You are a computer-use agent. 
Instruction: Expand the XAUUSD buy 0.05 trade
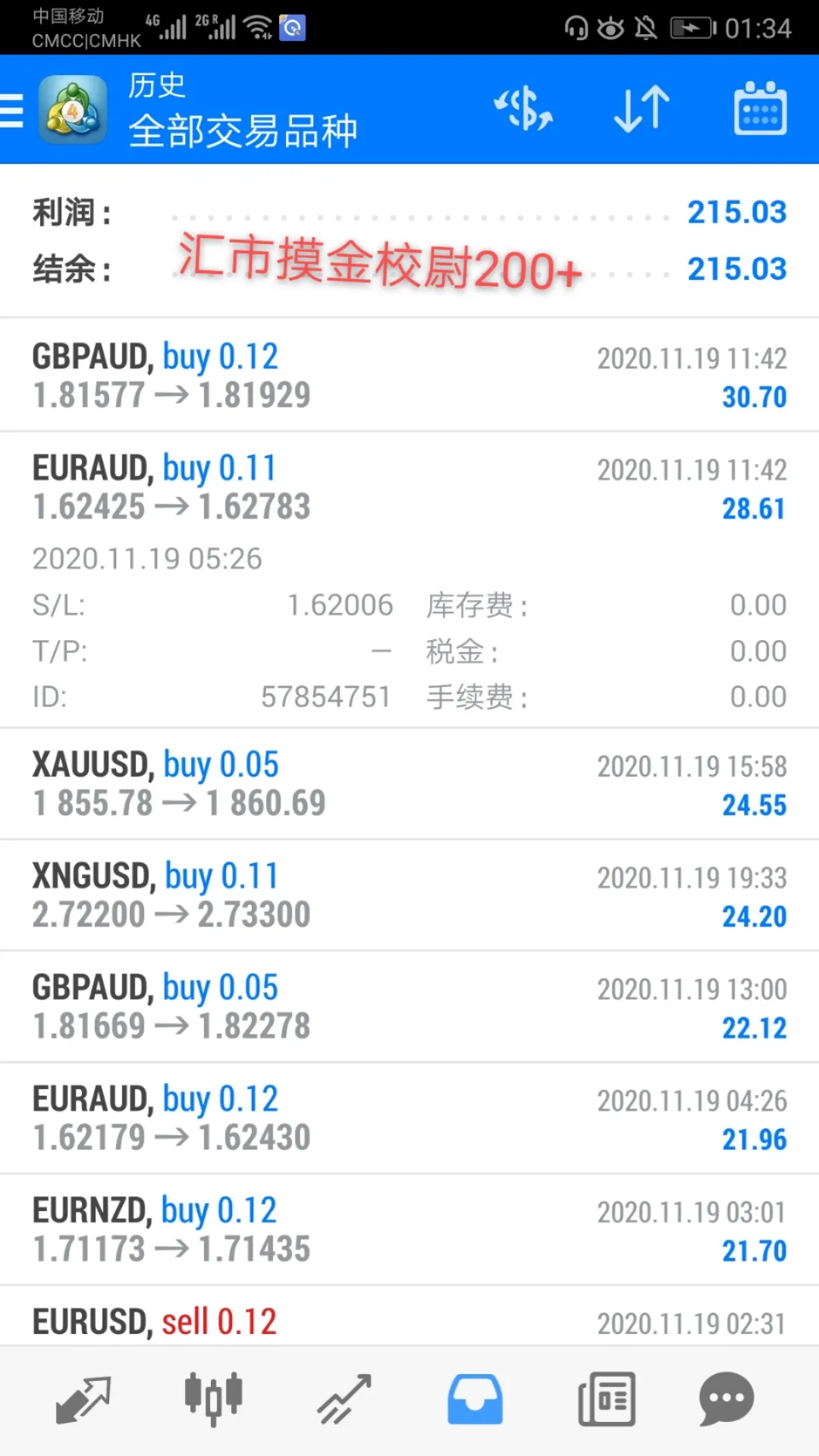(409, 783)
